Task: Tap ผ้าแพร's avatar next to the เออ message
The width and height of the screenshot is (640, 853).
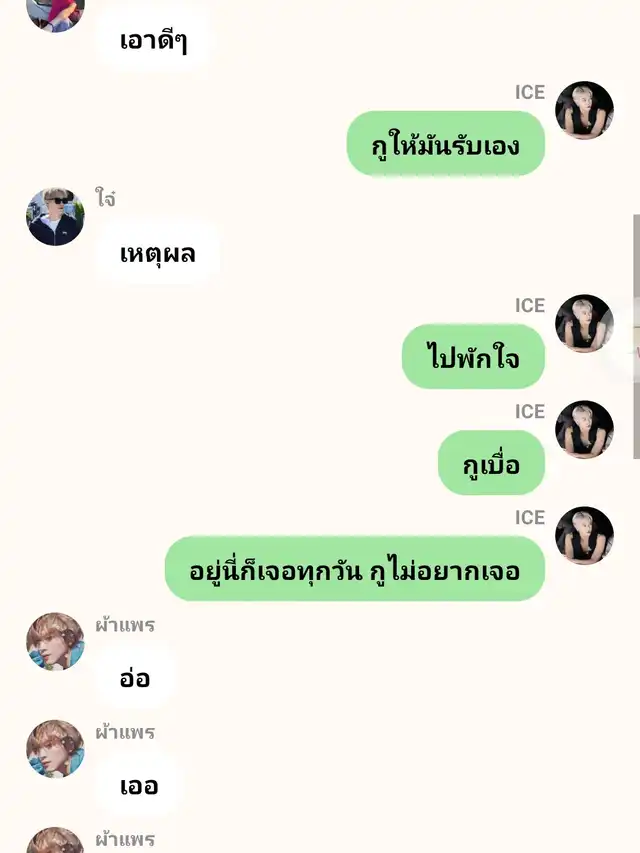Action: point(55,748)
